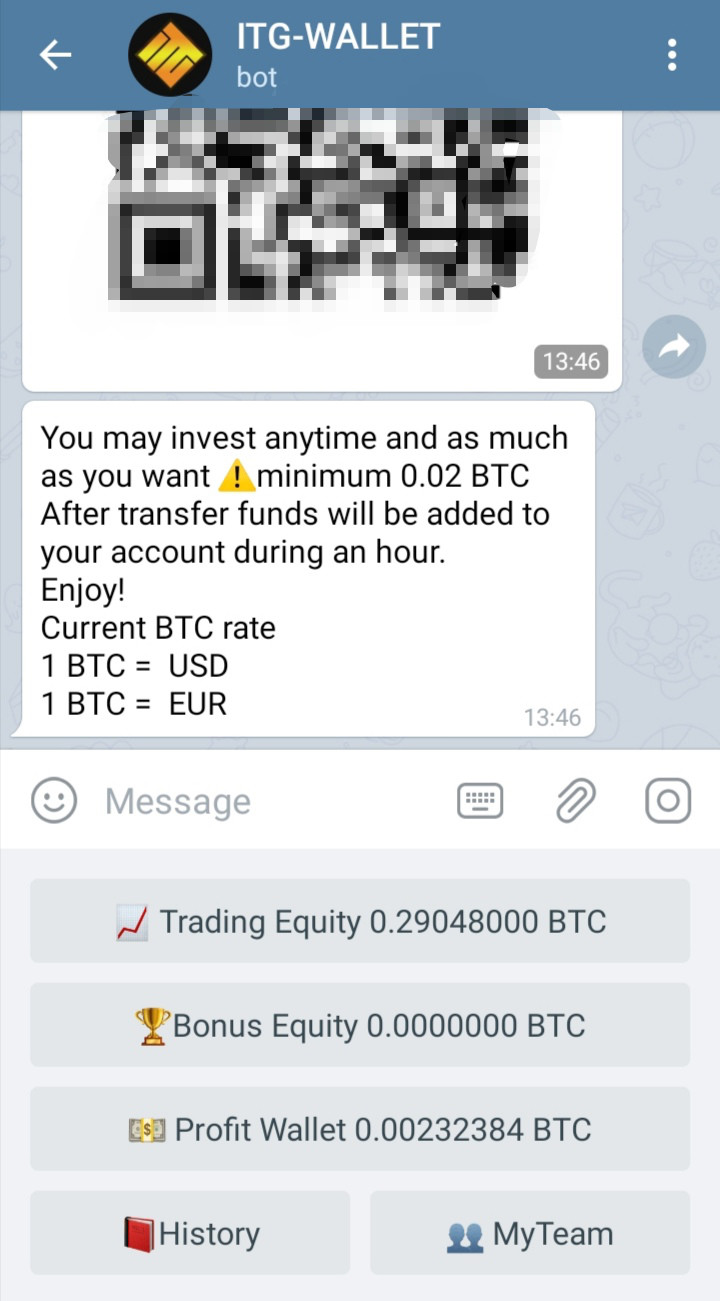Open the emoji picker
The width and height of the screenshot is (720, 1301).
pyautogui.click(x=54, y=800)
